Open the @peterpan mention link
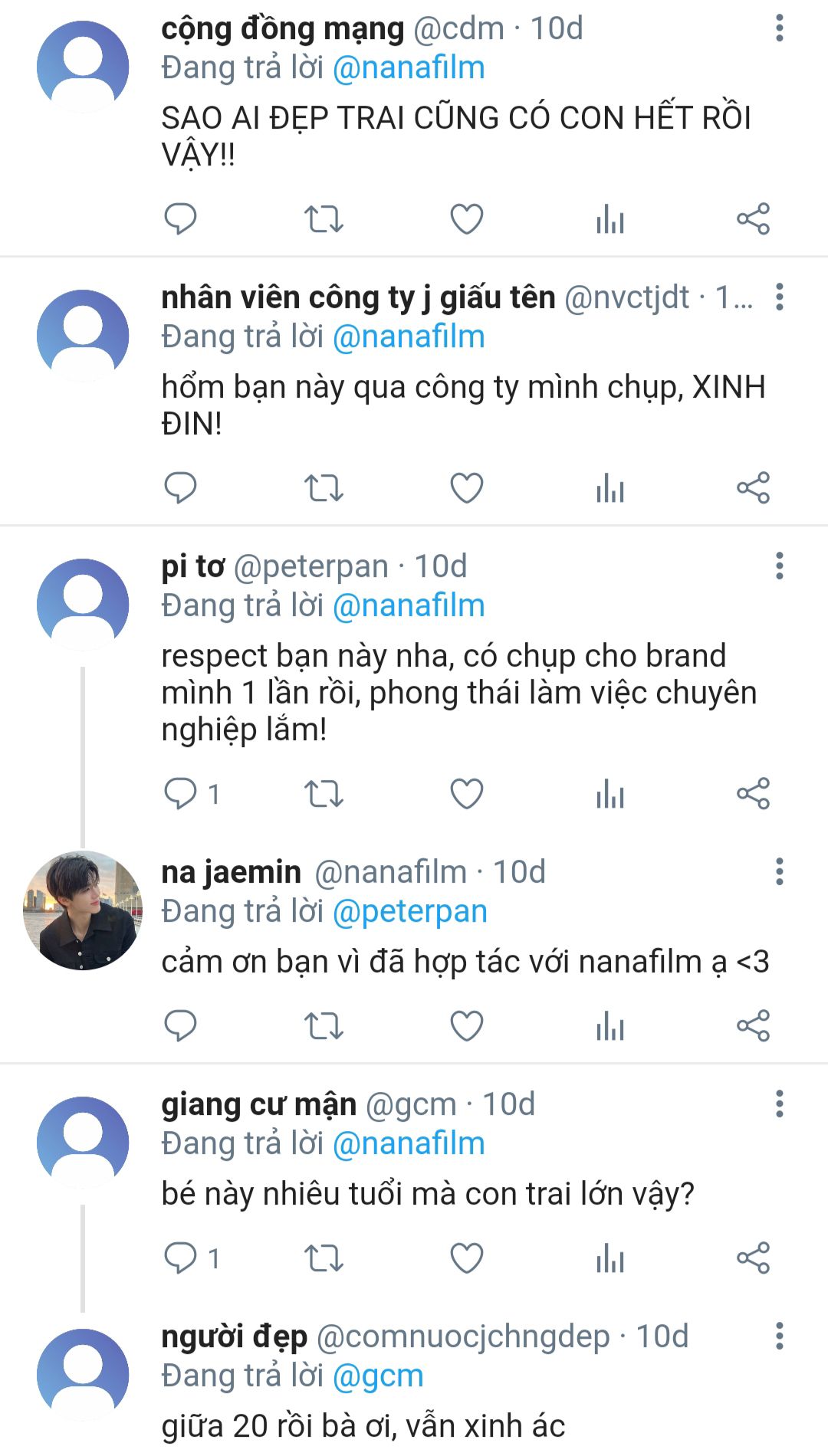The image size is (828, 1456). coord(410,911)
